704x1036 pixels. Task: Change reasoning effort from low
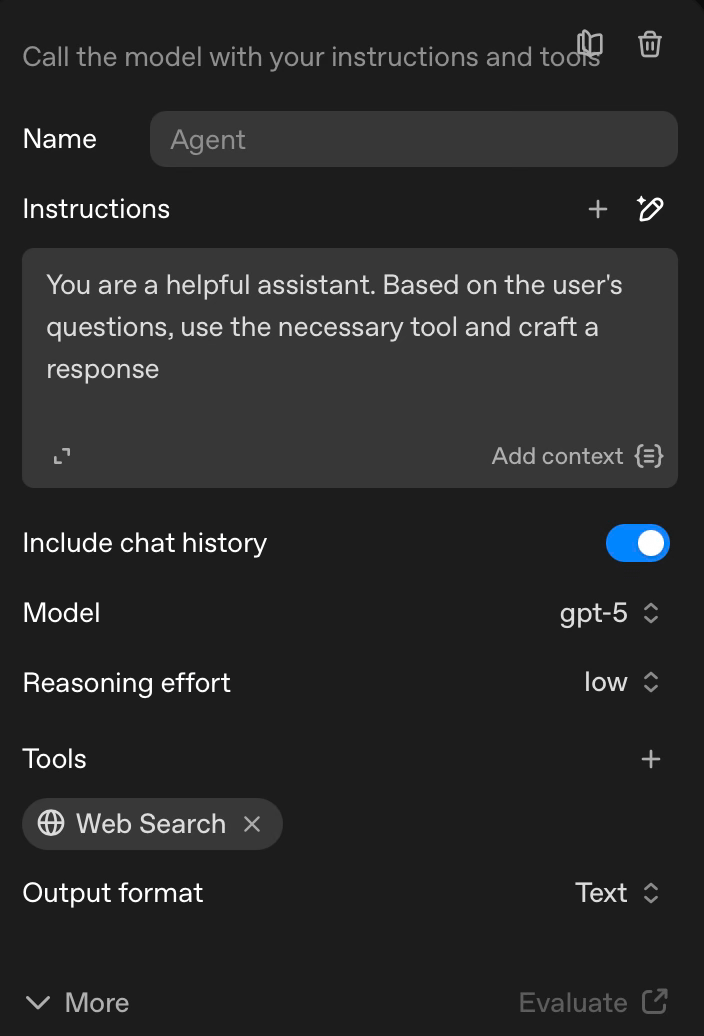(621, 683)
